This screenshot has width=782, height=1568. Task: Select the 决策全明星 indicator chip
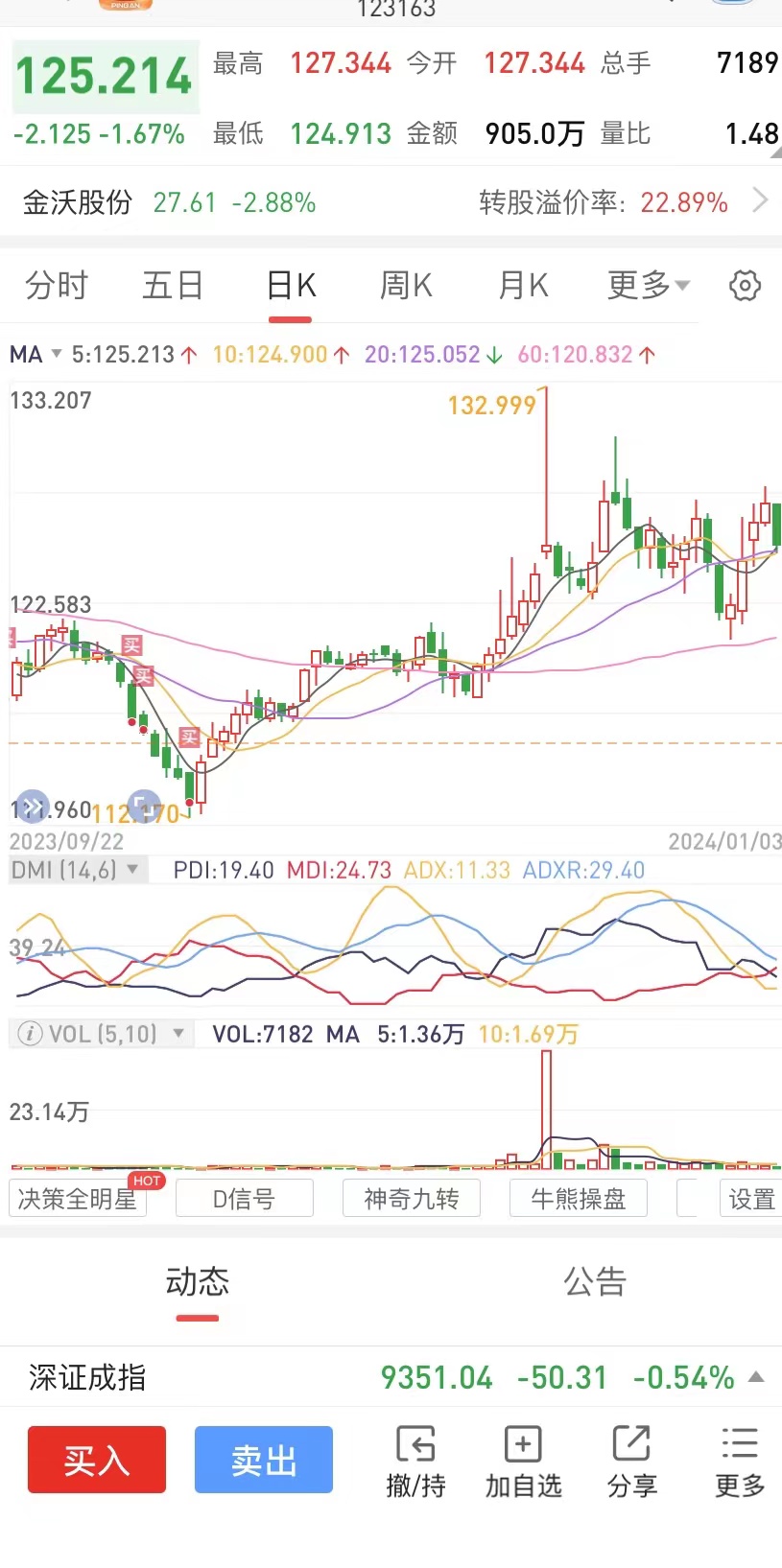click(78, 1199)
